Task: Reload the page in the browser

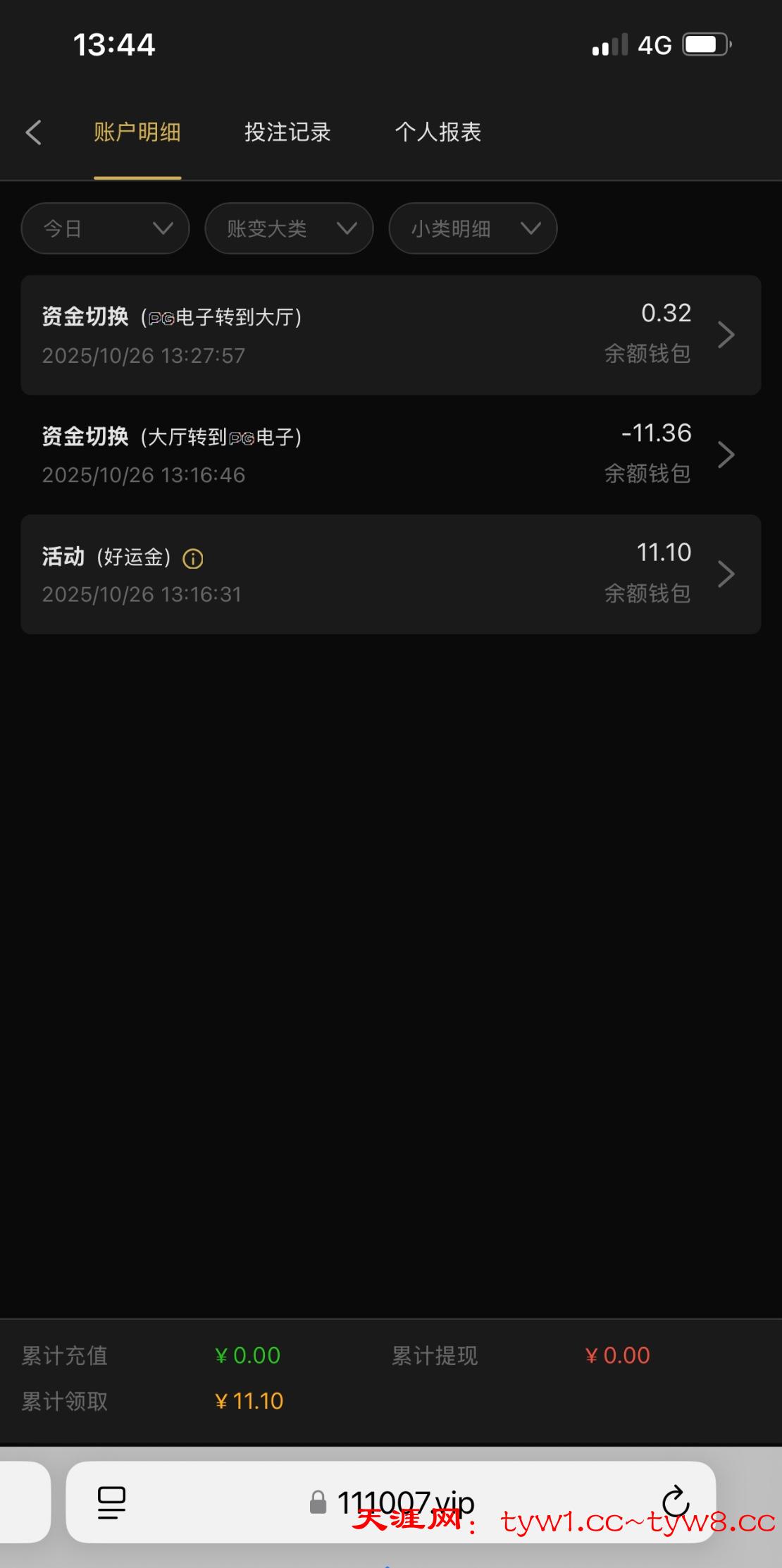Action: (x=676, y=1502)
